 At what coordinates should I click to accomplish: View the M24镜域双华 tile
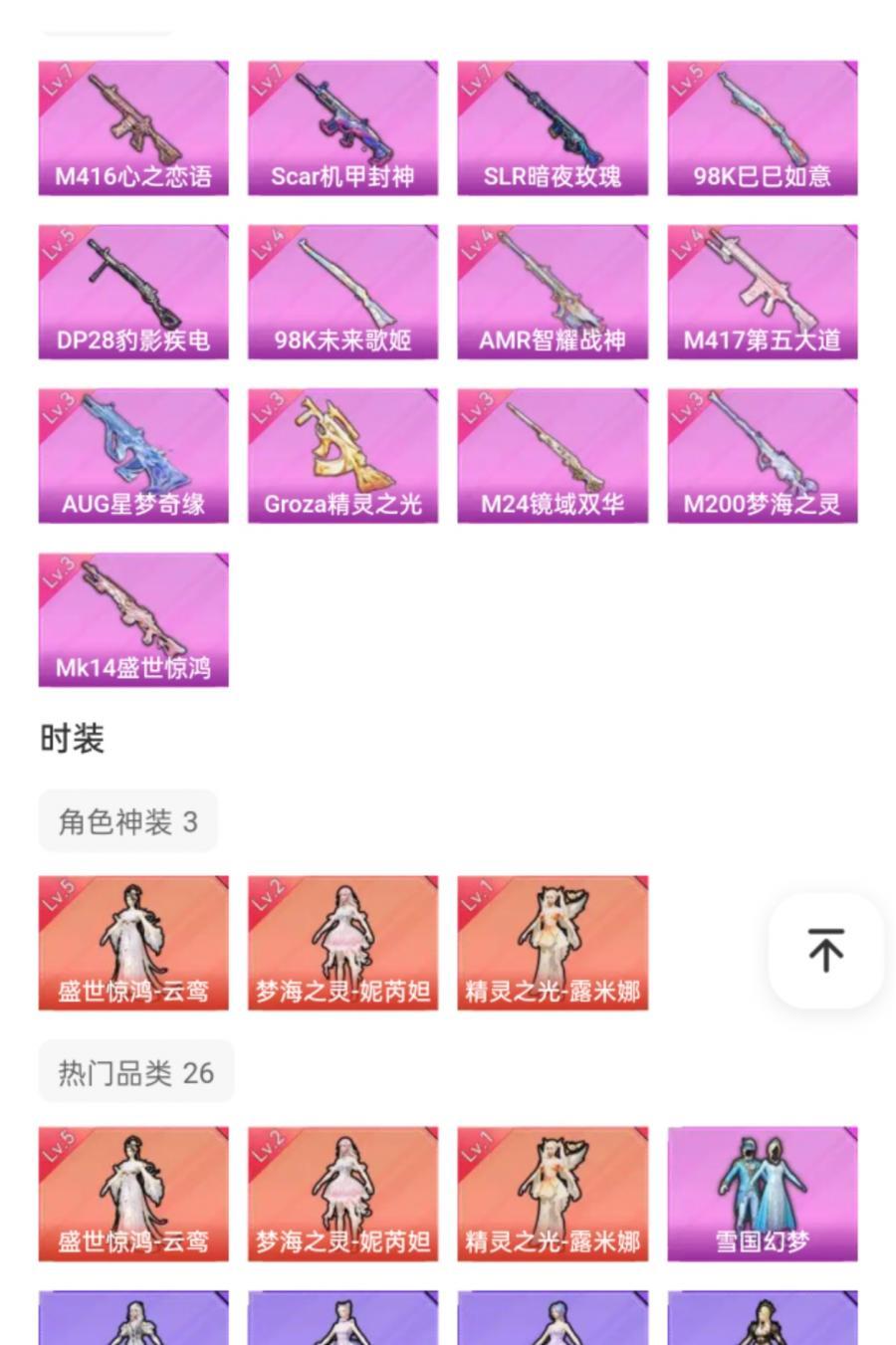[x=553, y=455]
